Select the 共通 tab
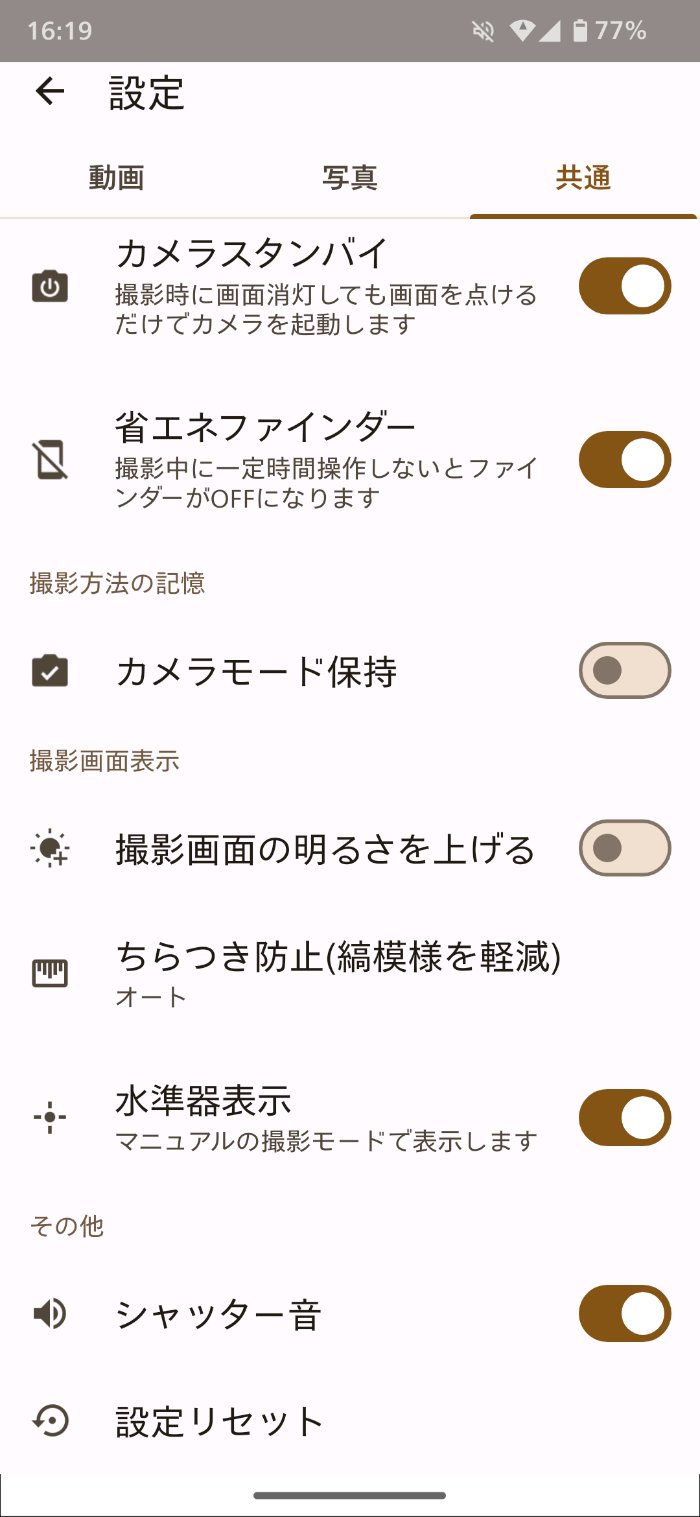700x1517 pixels. (583, 178)
